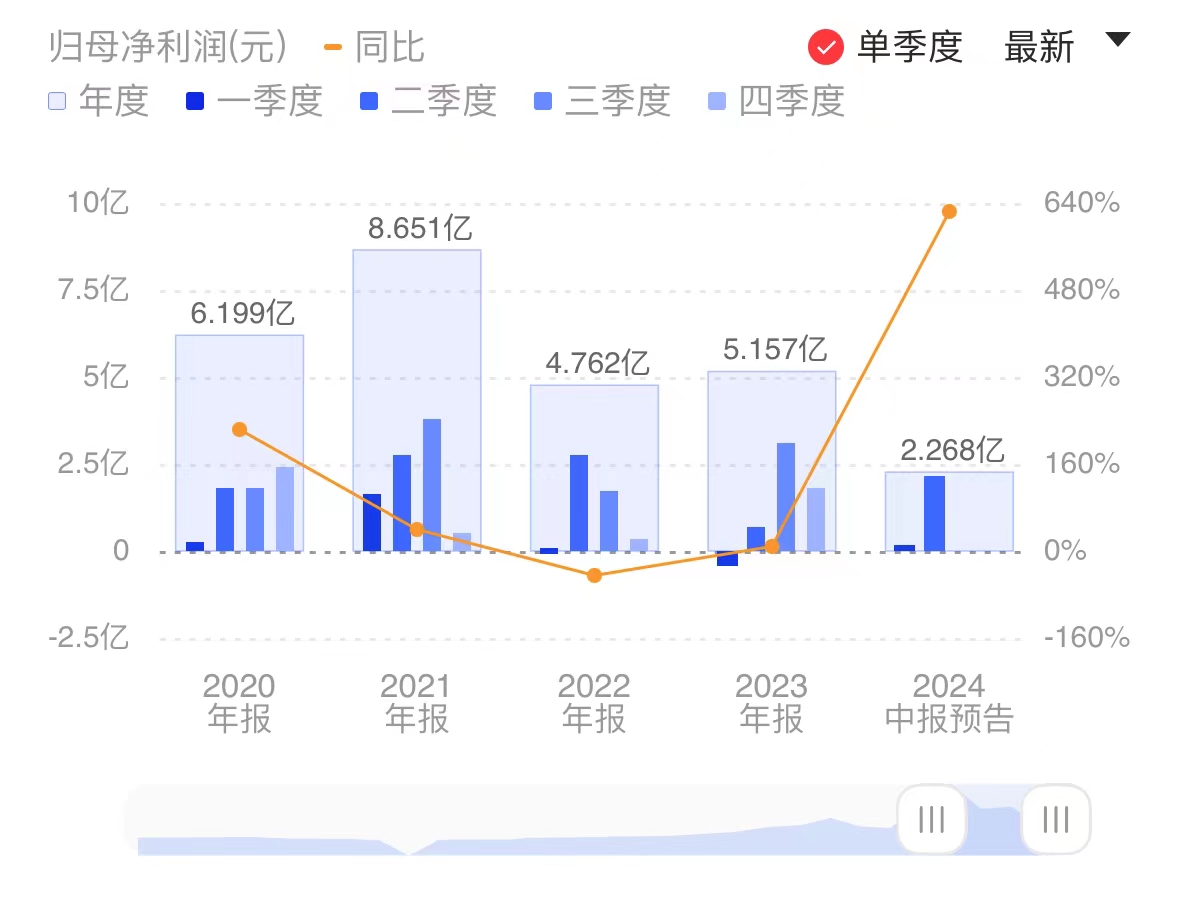Tap the left handle of the range slider
This screenshot has height=900, width=1179.
[931, 820]
